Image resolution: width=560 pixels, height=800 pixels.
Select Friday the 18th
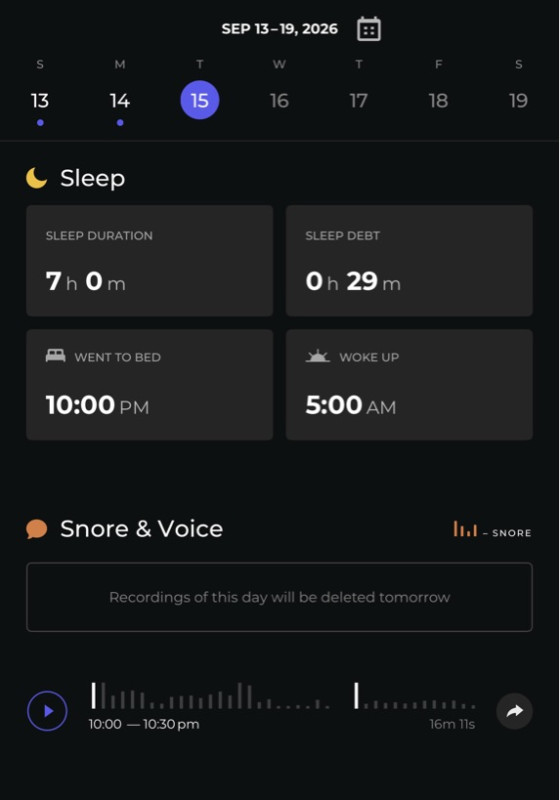click(439, 101)
